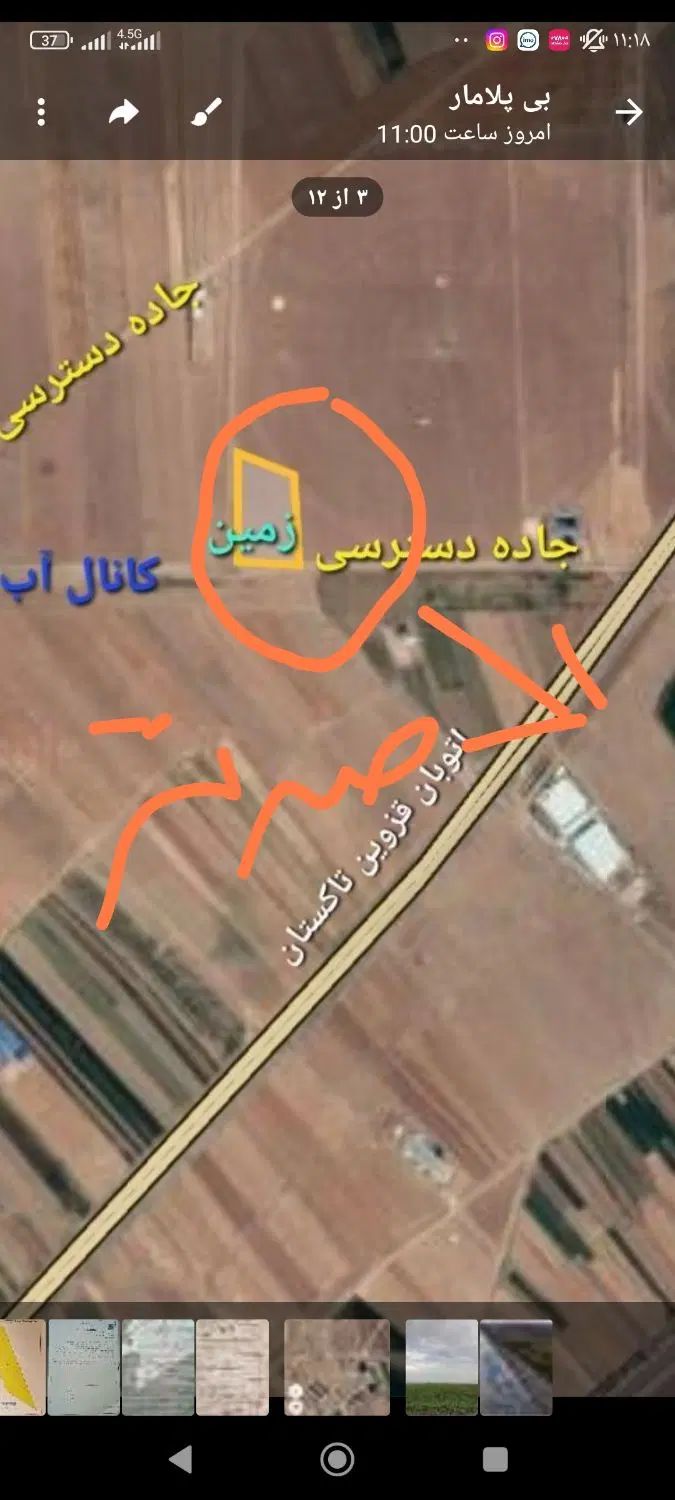The width and height of the screenshot is (675, 1500).
Task: Open recent apps with the square button
Action: point(495,1459)
